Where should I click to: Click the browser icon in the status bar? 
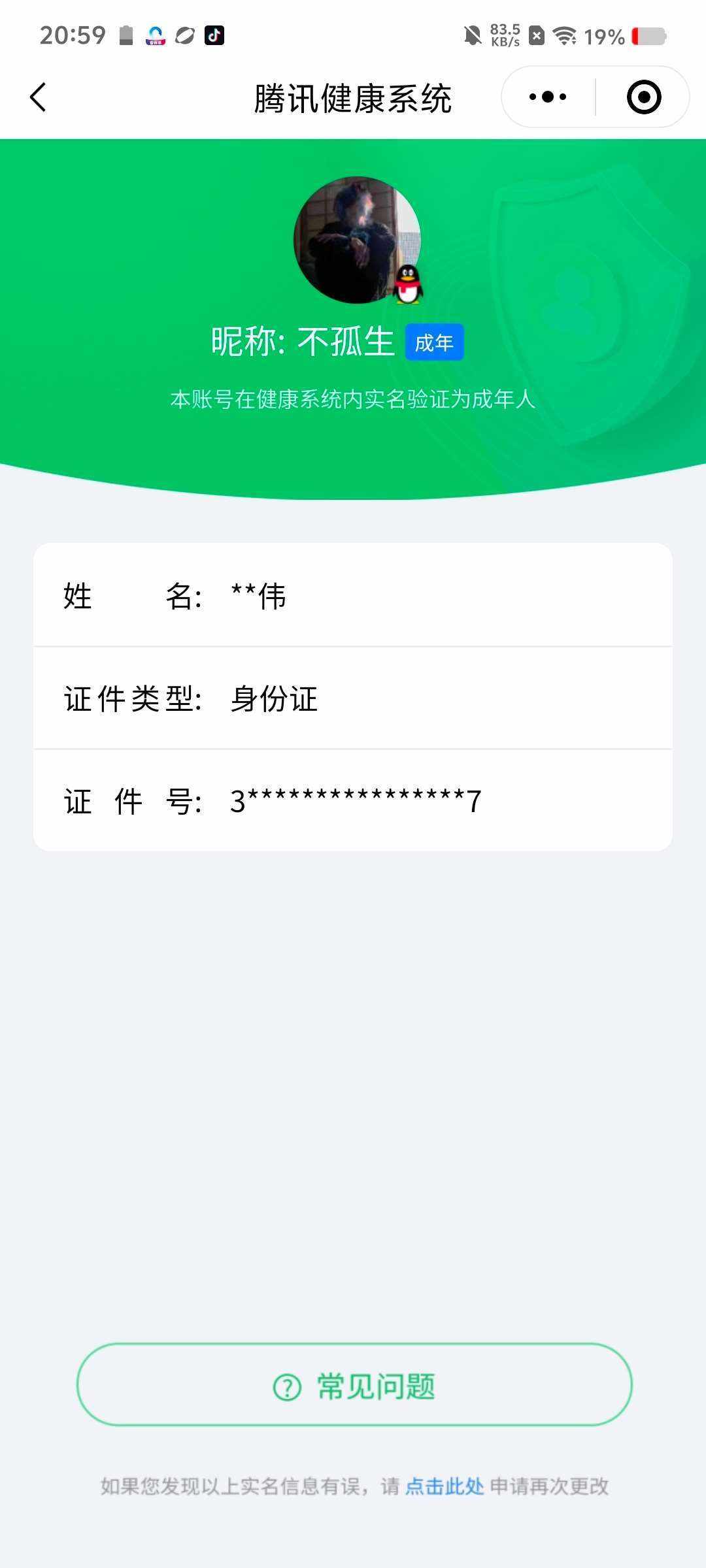[185, 37]
